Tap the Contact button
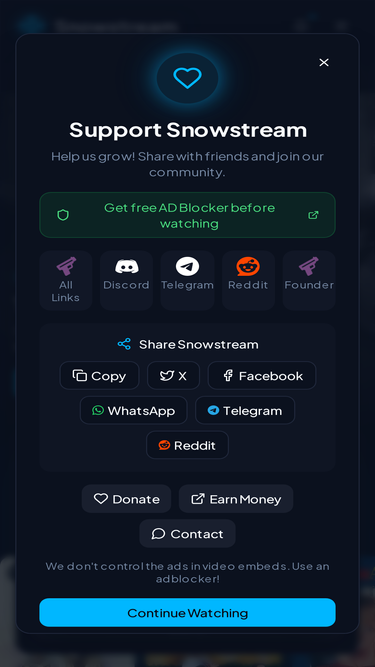The height and width of the screenshot is (667, 375). (188, 533)
